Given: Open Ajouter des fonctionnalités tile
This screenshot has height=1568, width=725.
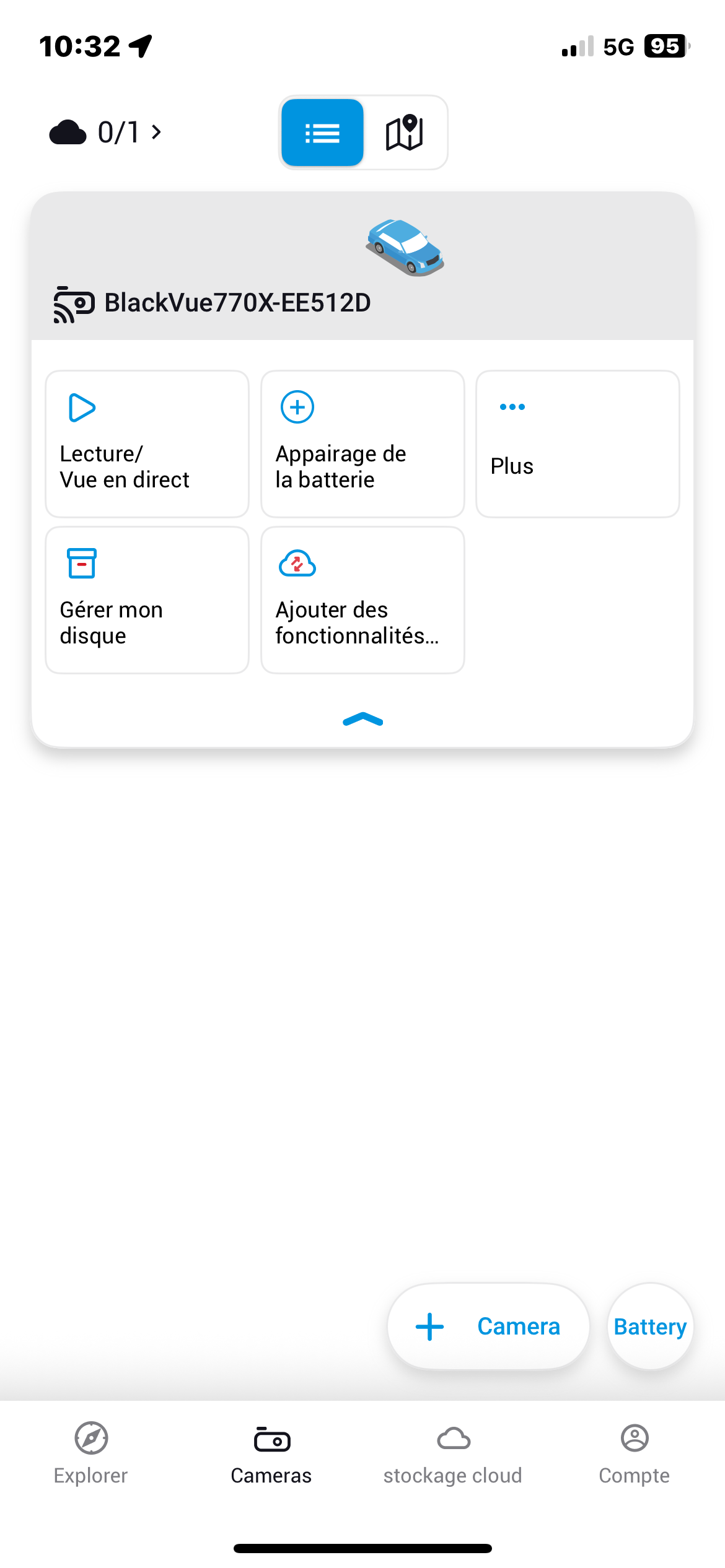Looking at the screenshot, I should pos(362,600).
